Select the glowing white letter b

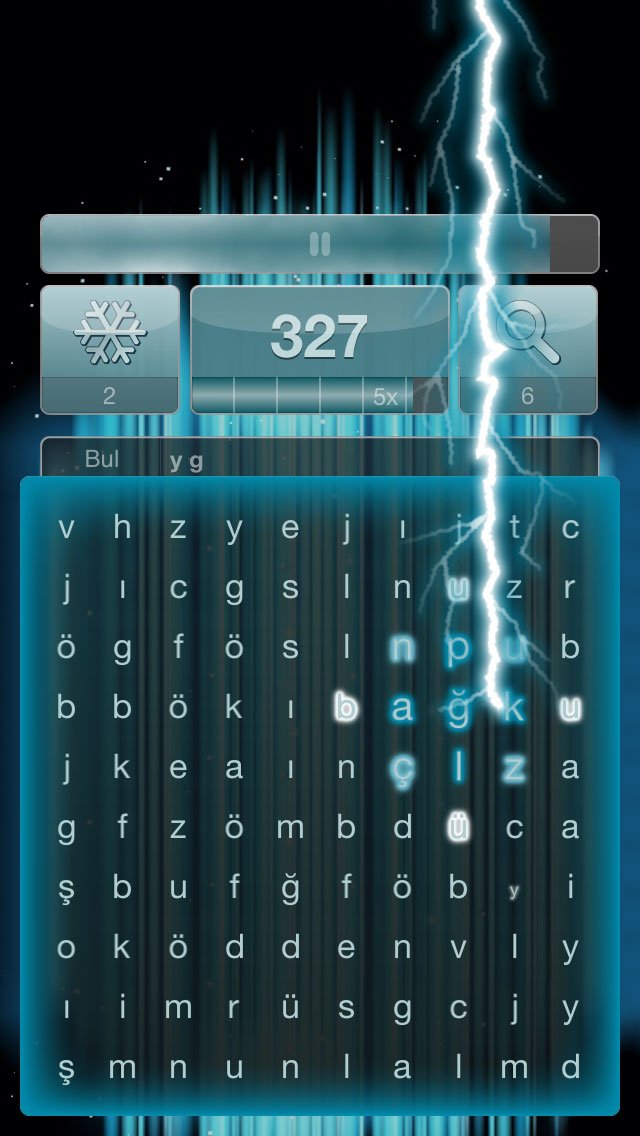pyautogui.click(x=346, y=707)
